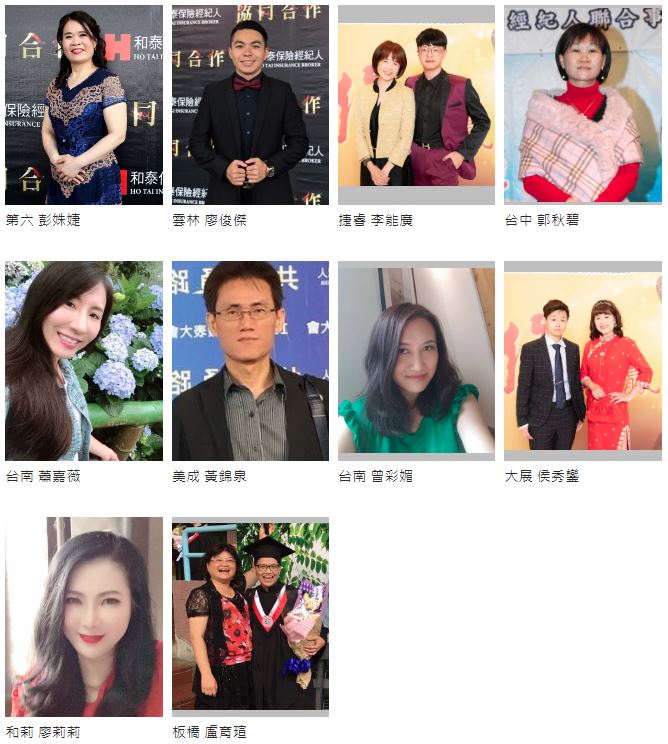
Task: Select the 台中 郭秋碧 photo
Action: [x=582, y=105]
